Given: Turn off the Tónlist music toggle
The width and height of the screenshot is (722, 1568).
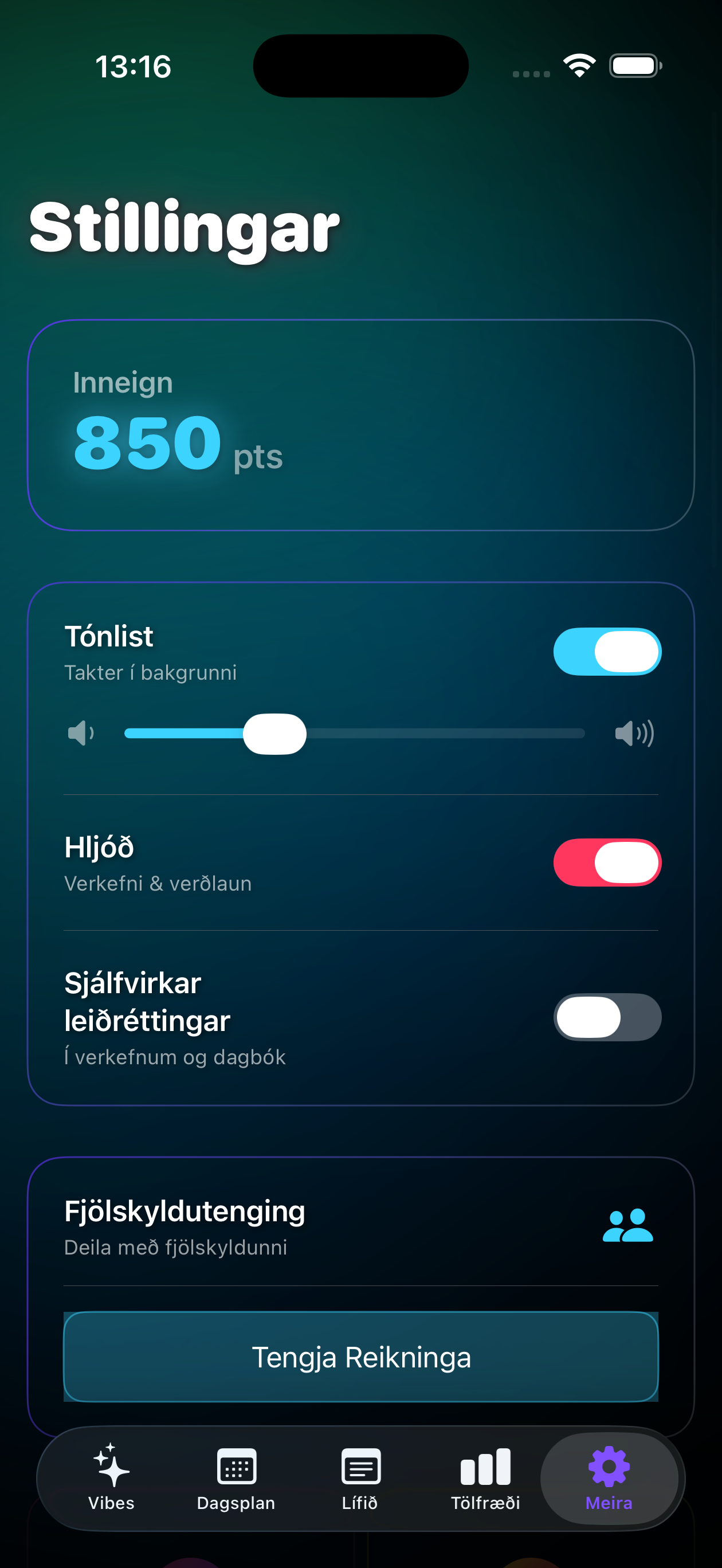Looking at the screenshot, I should [607, 651].
